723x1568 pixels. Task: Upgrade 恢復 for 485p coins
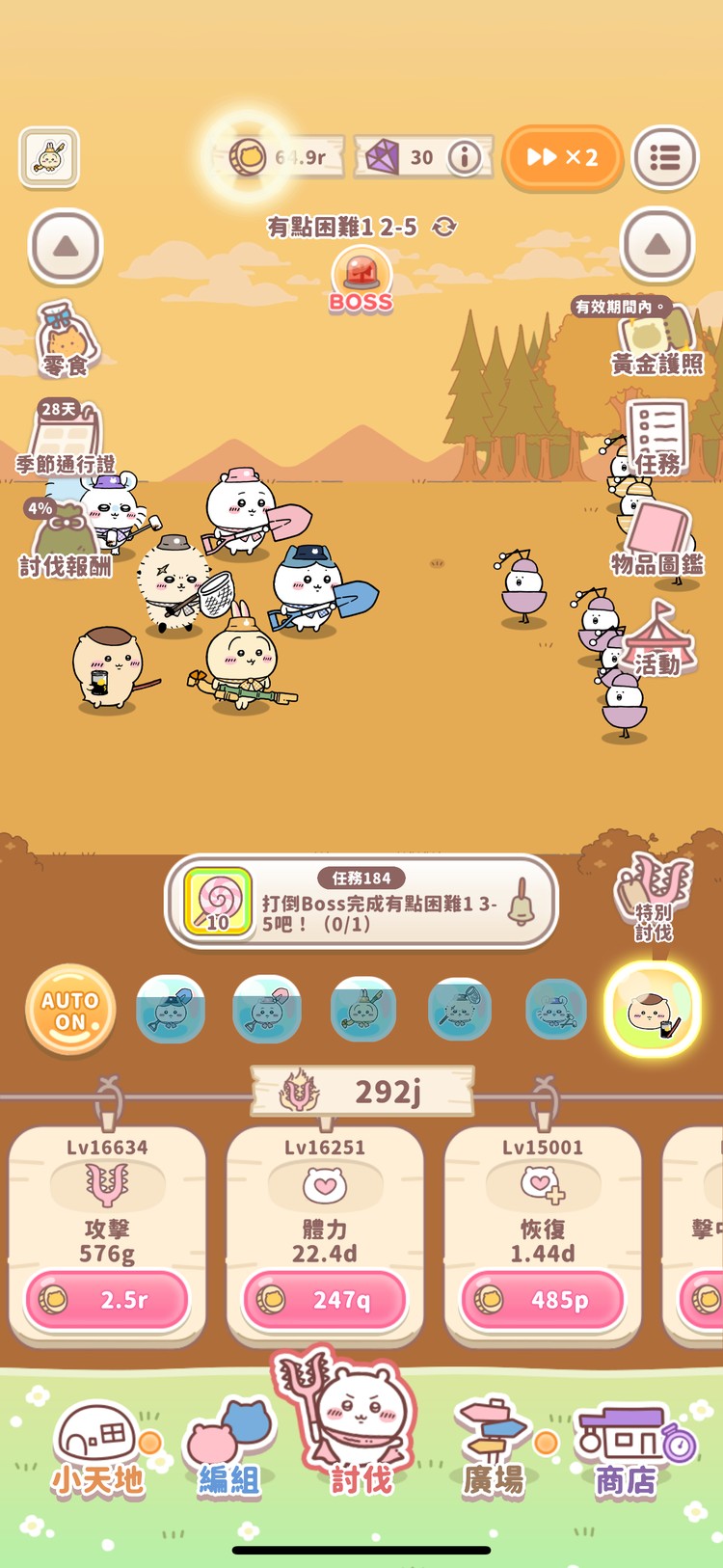click(543, 1299)
